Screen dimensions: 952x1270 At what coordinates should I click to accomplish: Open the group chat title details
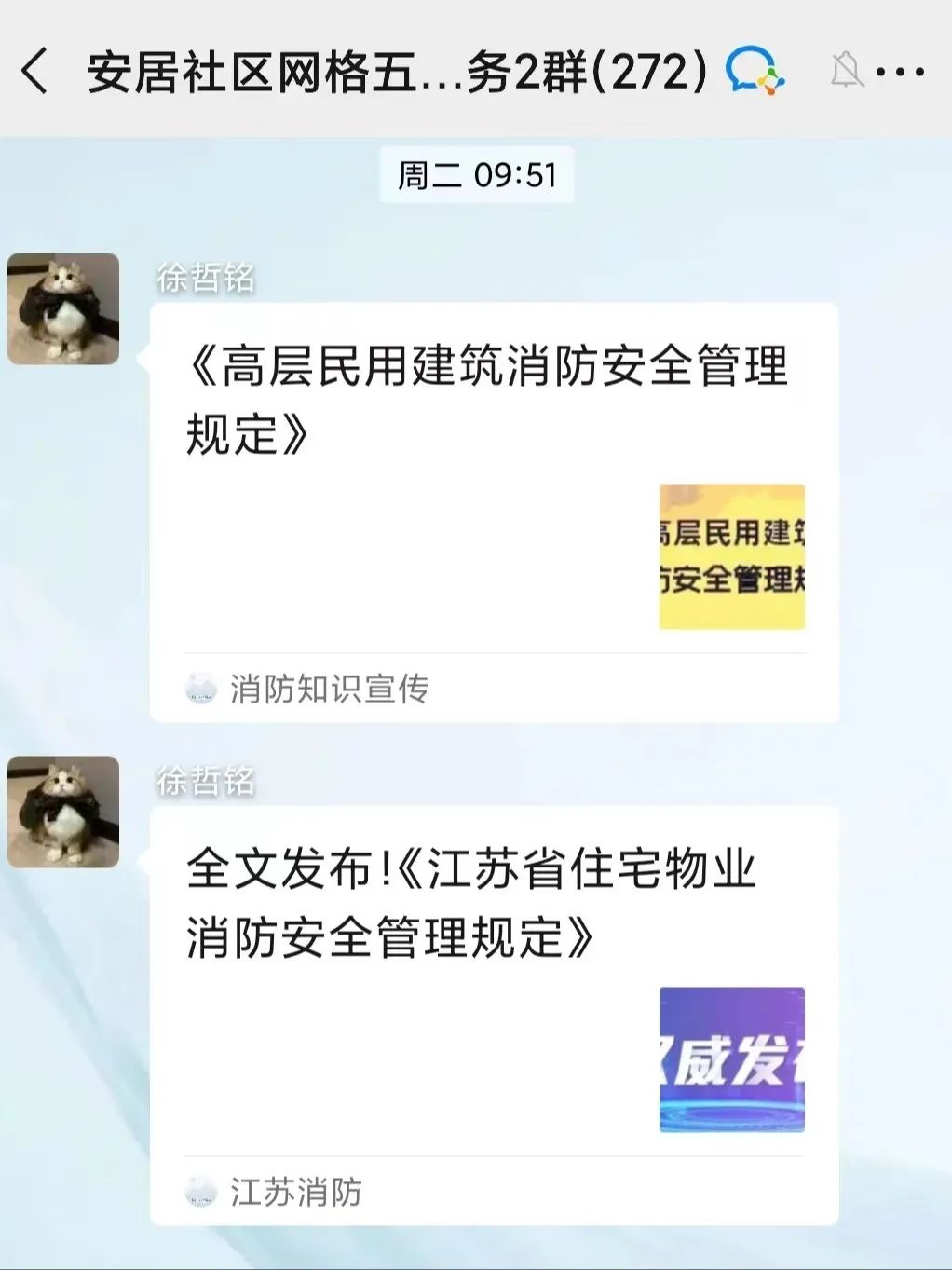coord(396,72)
